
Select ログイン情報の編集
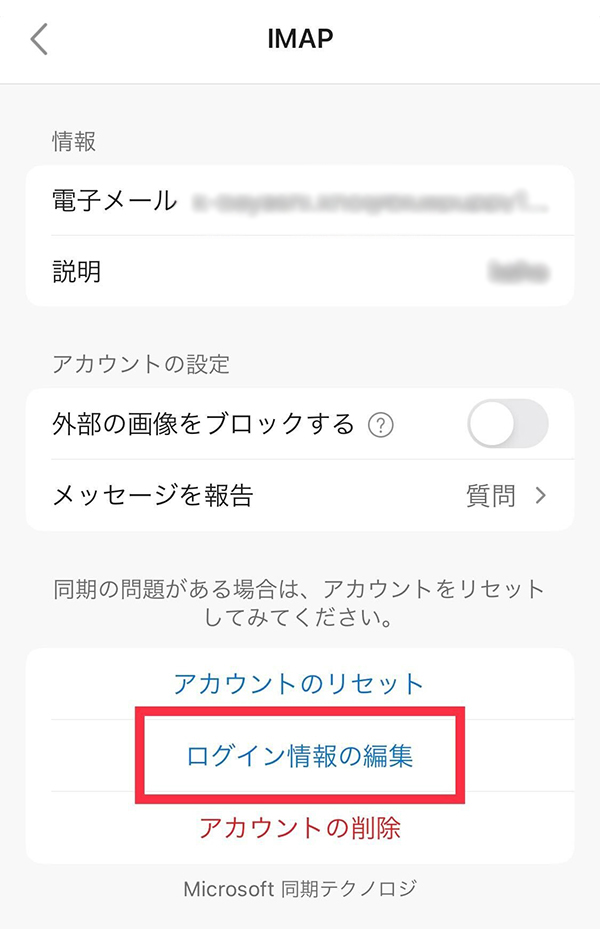pos(299,756)
